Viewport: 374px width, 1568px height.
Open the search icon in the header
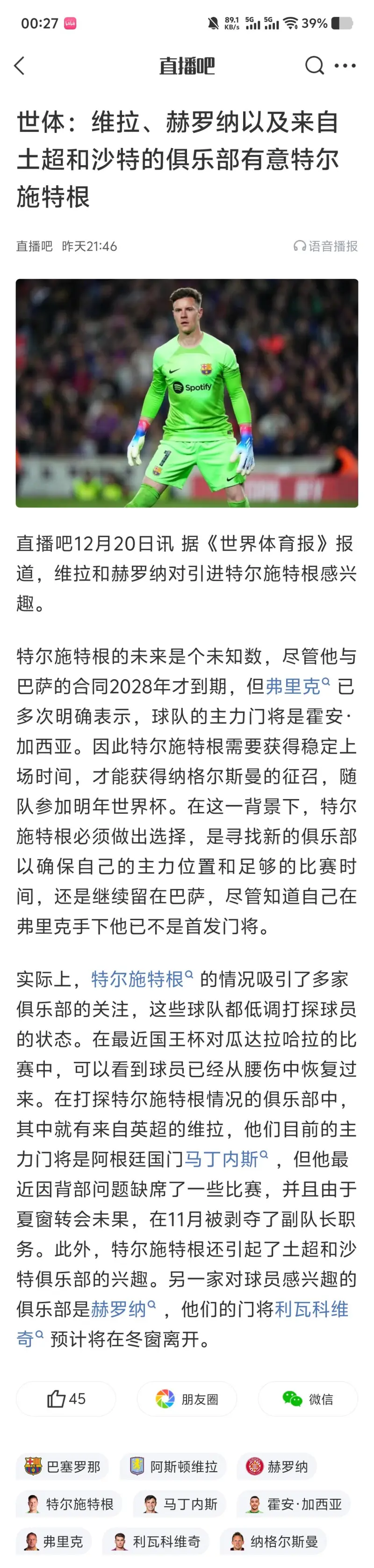tap(314, 65)
